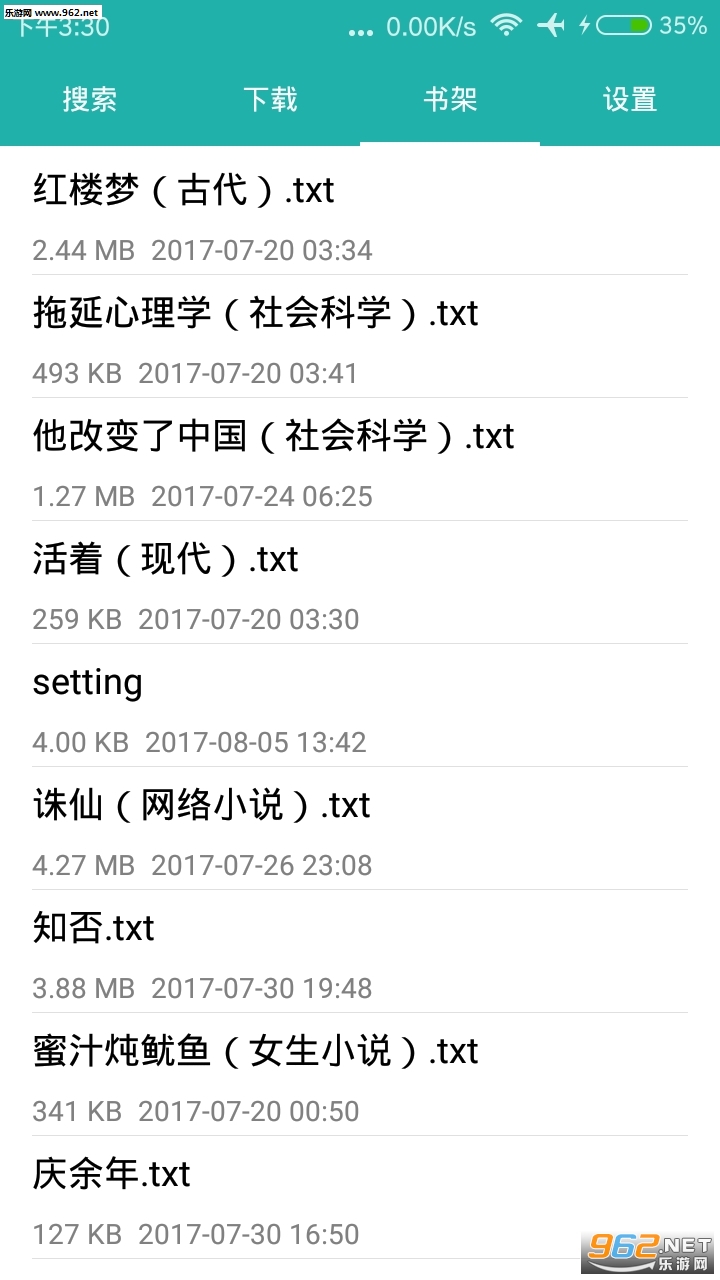
Task: Open 红楼梦（古代）.txt
Action: (x=360, y=213)
